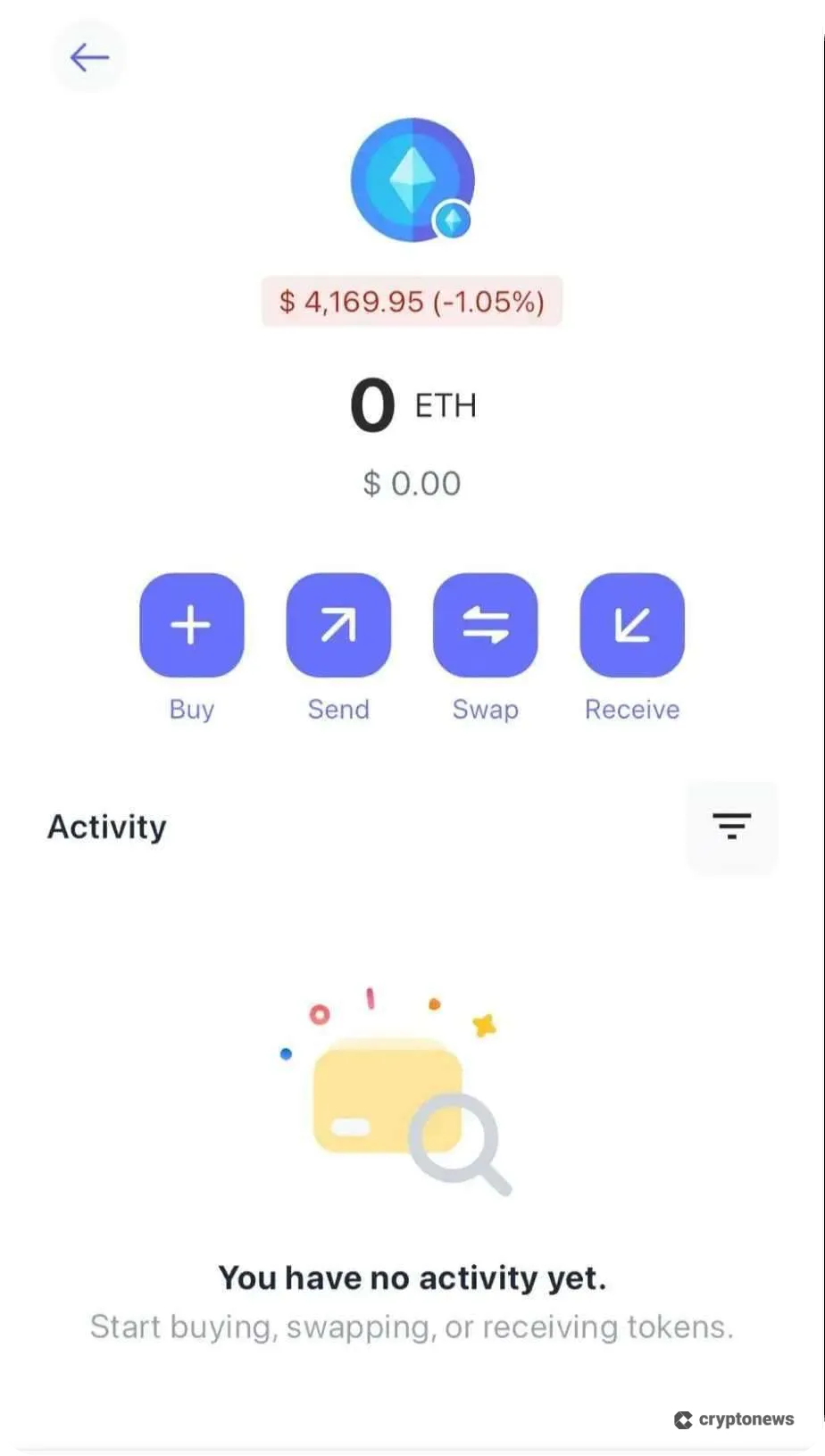
Task: Click the Receive label text
Action: pyautogui.click(x=631, y=709)
